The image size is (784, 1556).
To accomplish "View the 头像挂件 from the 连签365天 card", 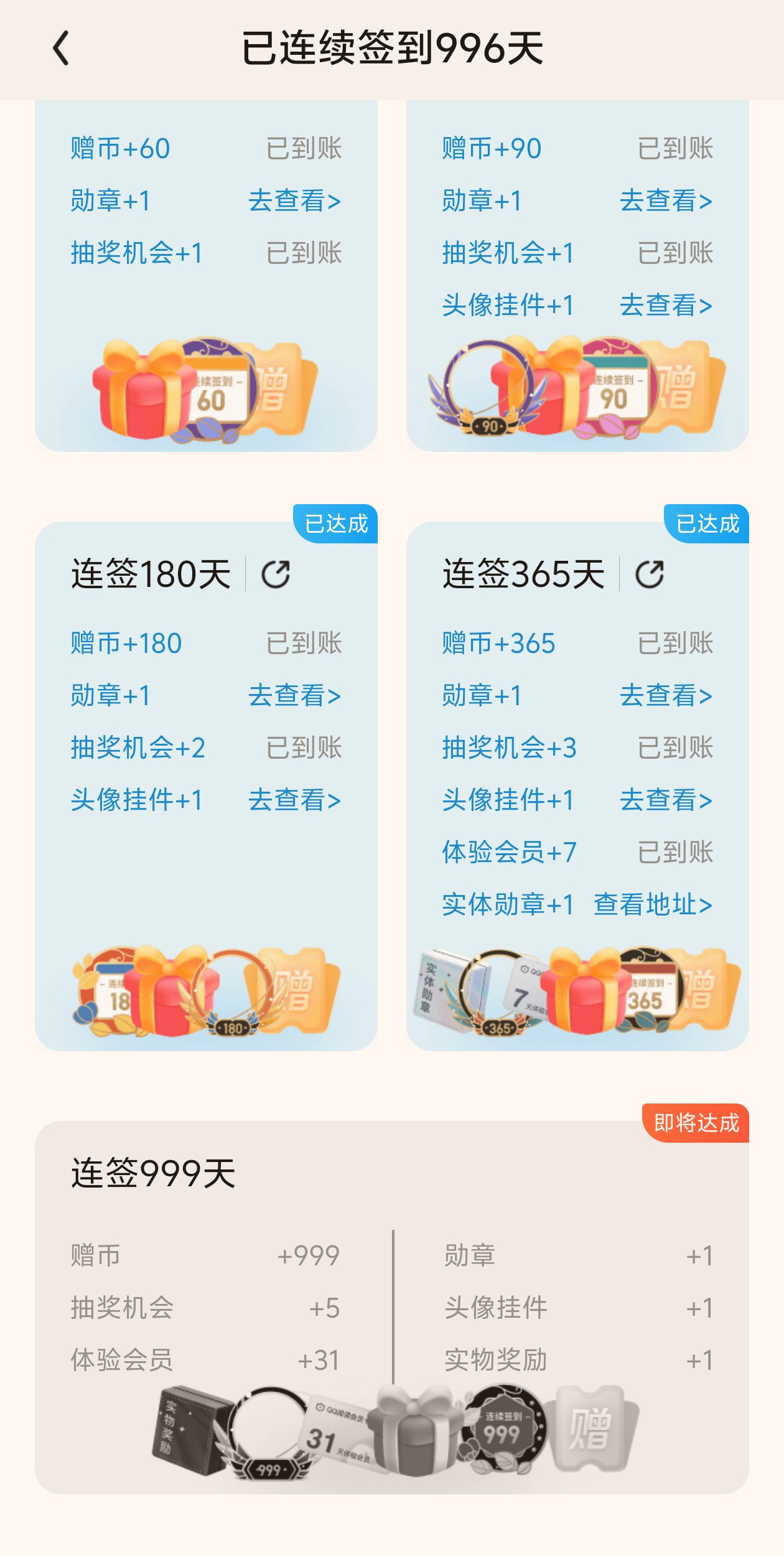I will click(666, 800).
